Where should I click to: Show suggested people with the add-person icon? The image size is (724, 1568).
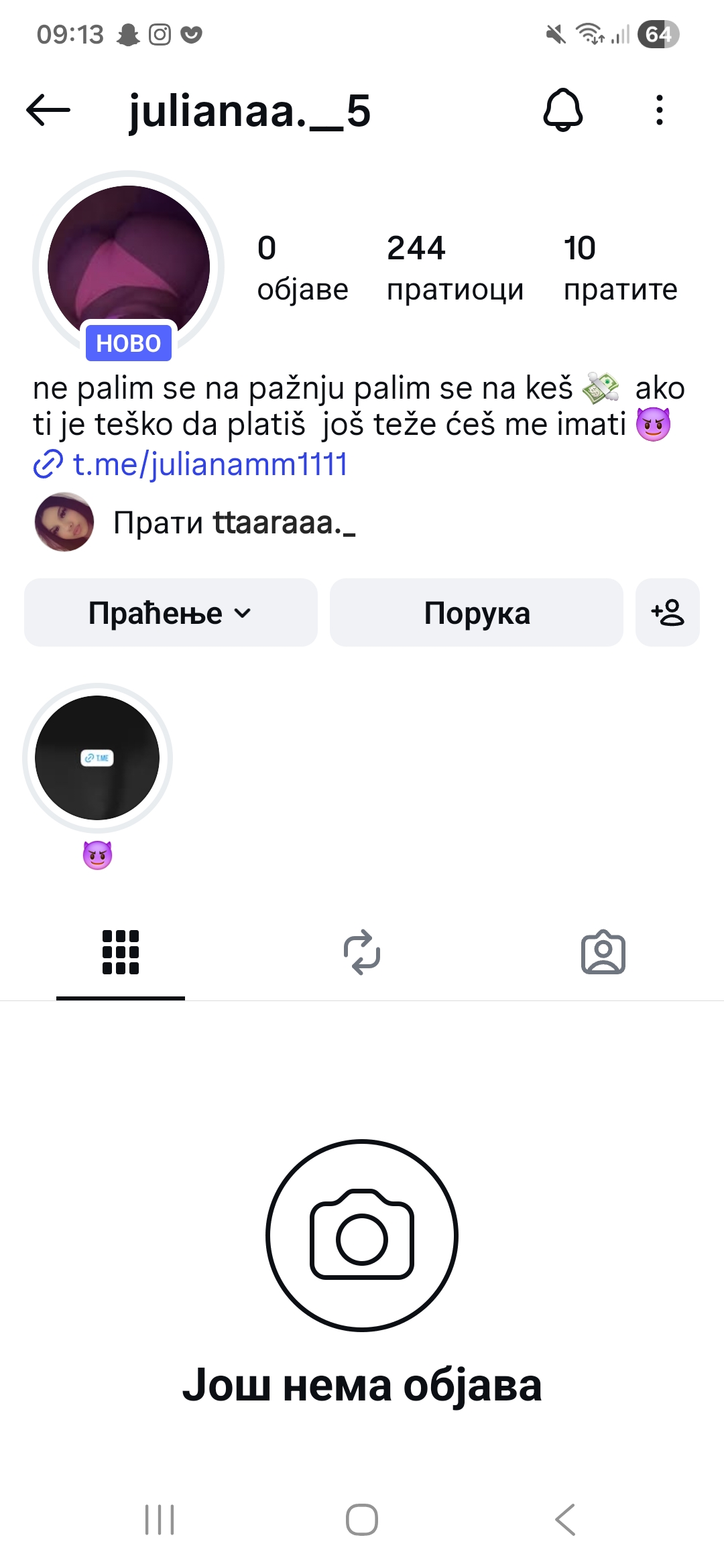(x=667, y=613)
